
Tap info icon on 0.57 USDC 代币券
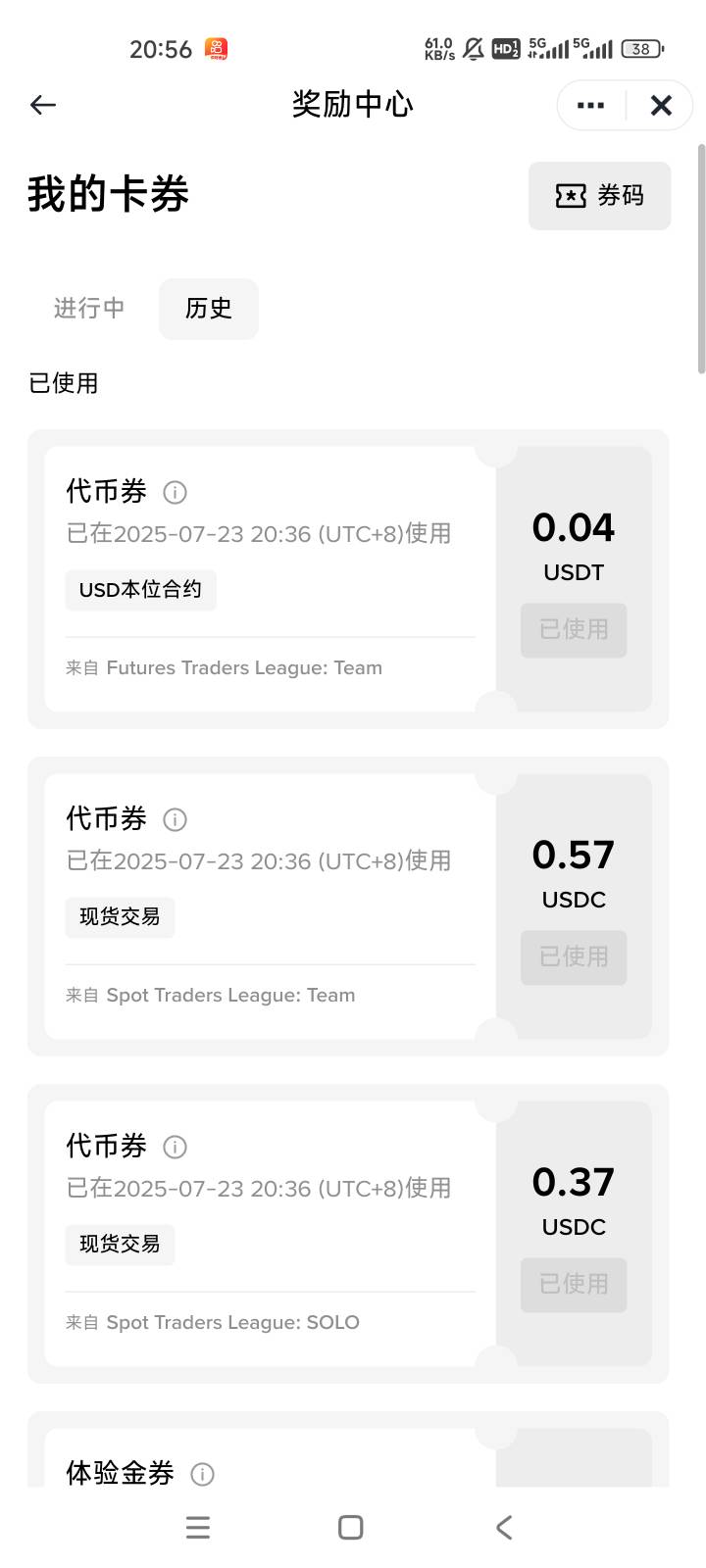pyautogui.click(x=175, y=819)
